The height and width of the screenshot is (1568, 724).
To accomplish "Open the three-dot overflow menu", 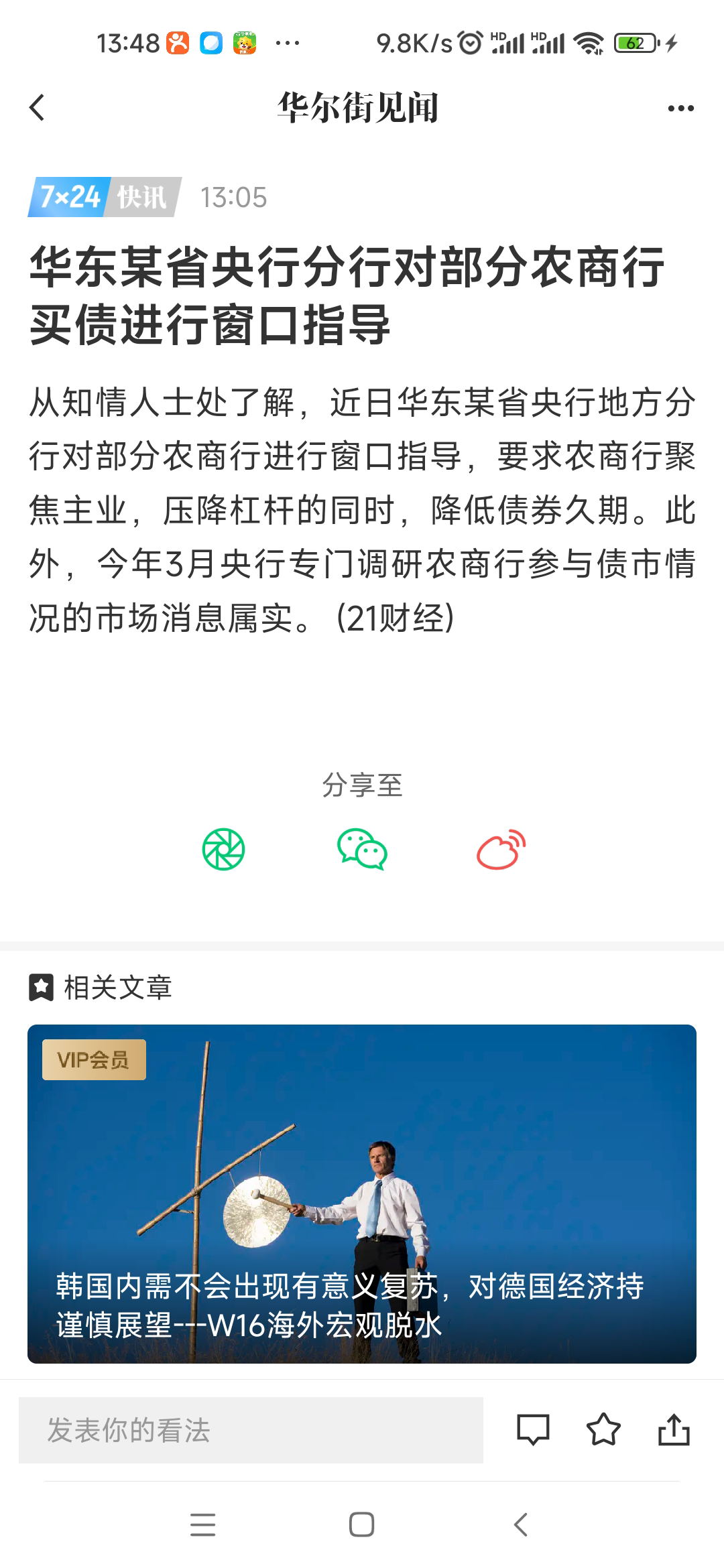I will coord(680,108).
